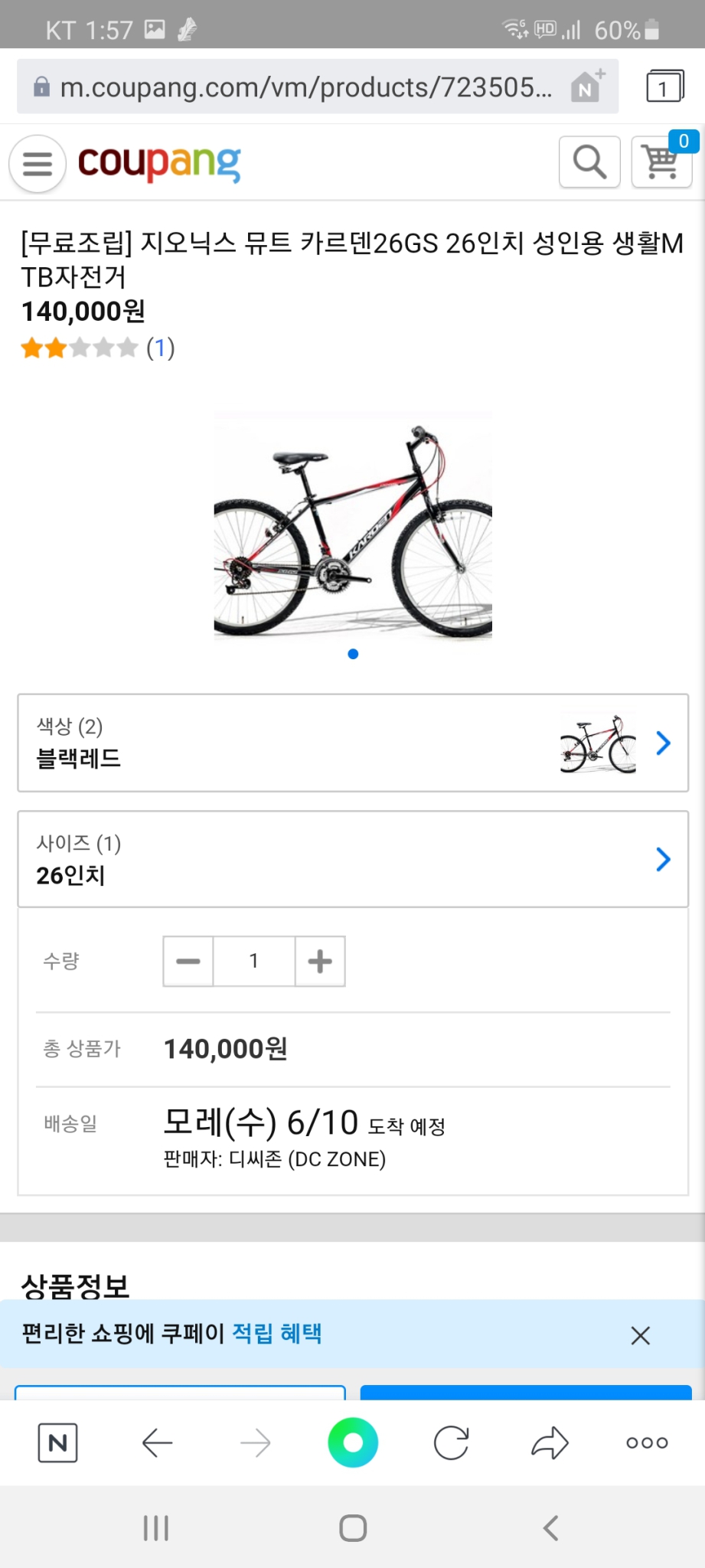Screen dimensions: 705x1568
Task: Select the 블랙레드 color thumbnail
Action: [x=598, y=743]
